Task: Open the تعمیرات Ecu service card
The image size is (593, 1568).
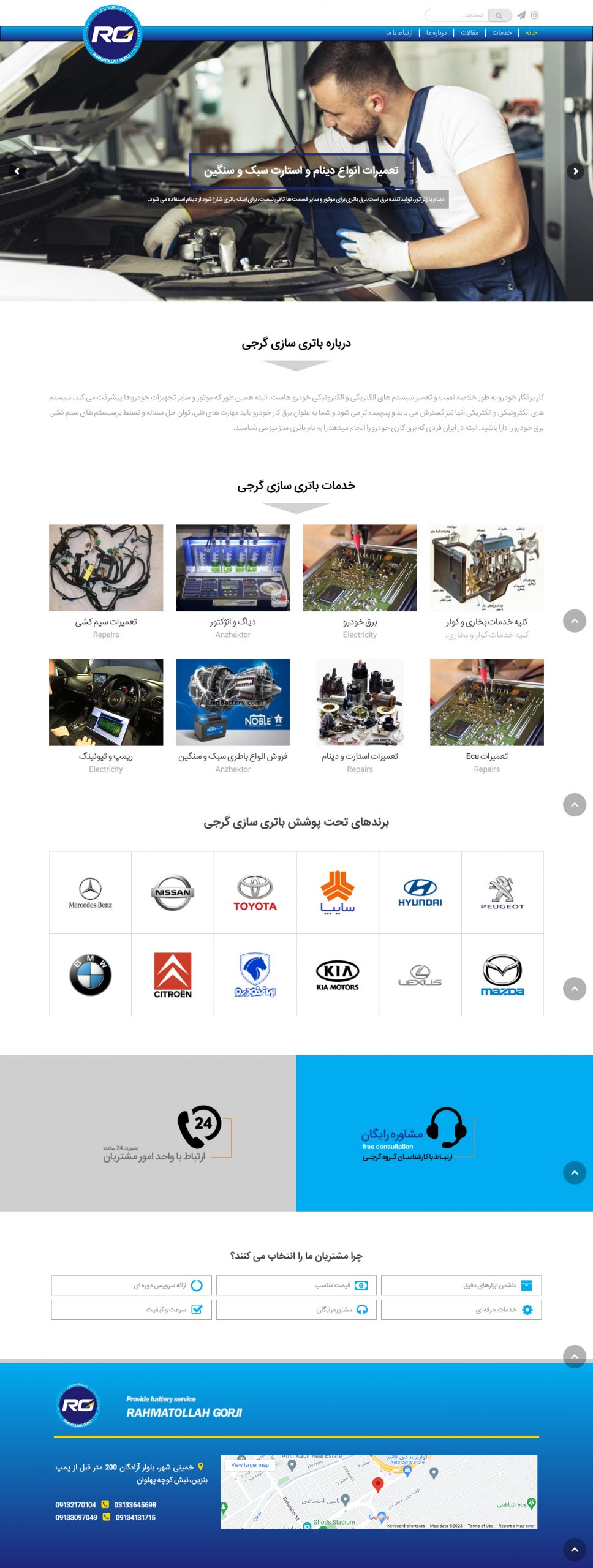Action: [x=486, y=703]
